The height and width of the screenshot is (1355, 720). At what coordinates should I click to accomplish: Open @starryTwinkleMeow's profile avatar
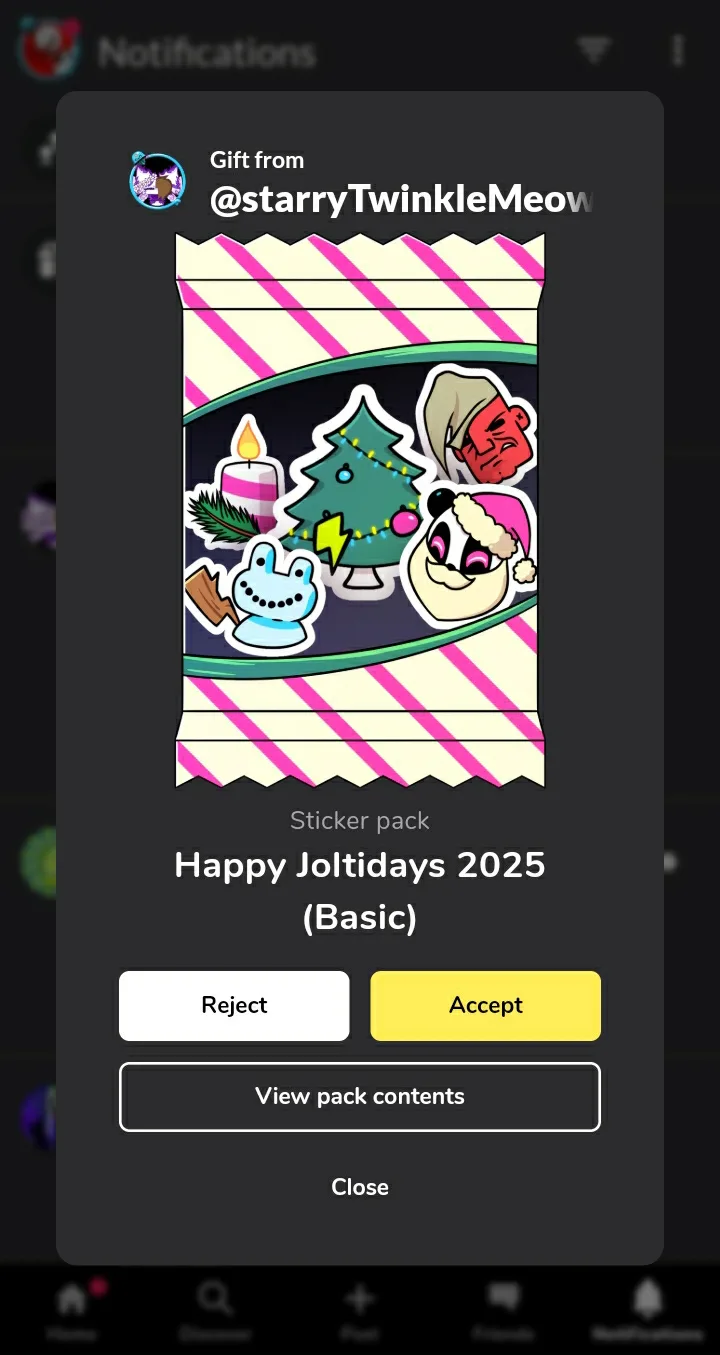(158, 181)
